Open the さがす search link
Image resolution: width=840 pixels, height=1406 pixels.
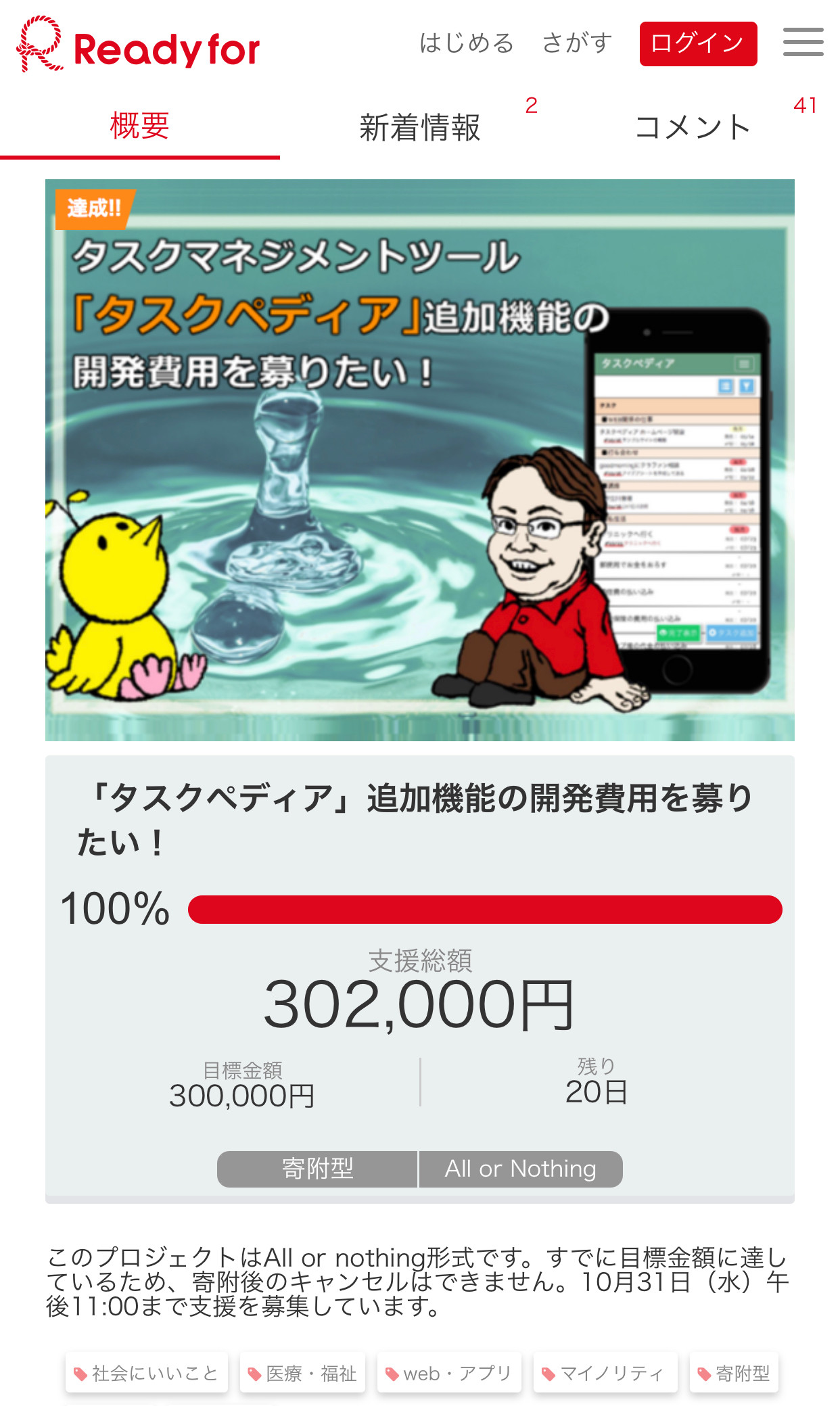click(577, 43)
